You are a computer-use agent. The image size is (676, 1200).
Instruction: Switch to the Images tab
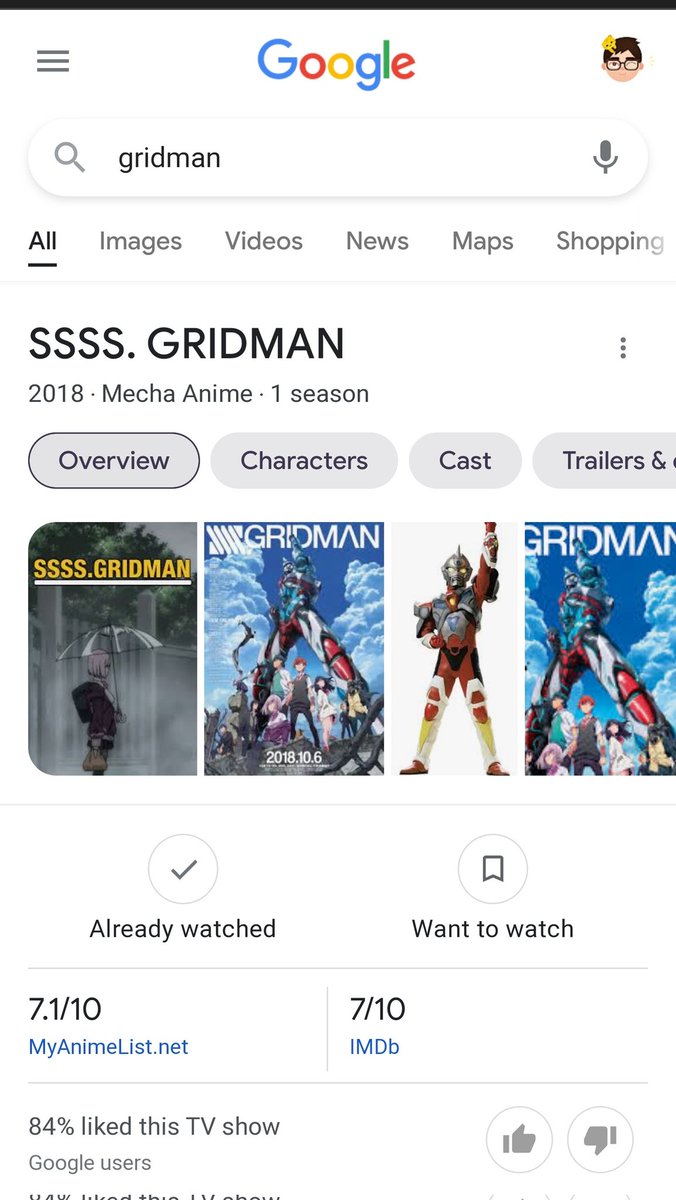(140, 241)
